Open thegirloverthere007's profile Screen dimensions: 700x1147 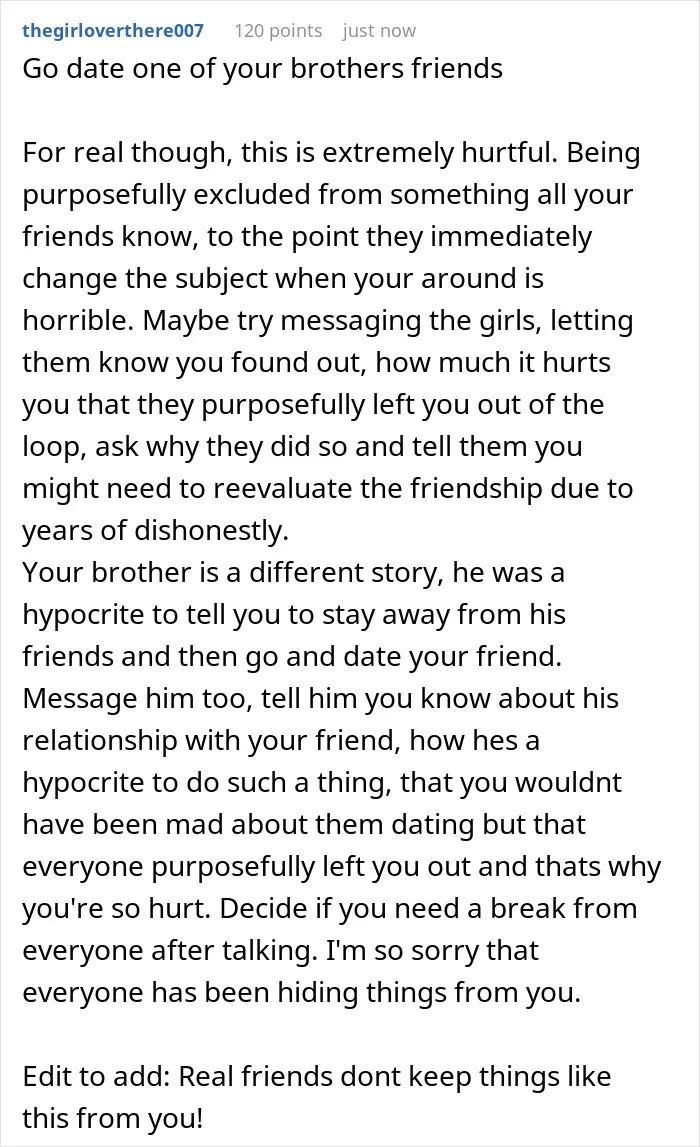tap(113, 31)
